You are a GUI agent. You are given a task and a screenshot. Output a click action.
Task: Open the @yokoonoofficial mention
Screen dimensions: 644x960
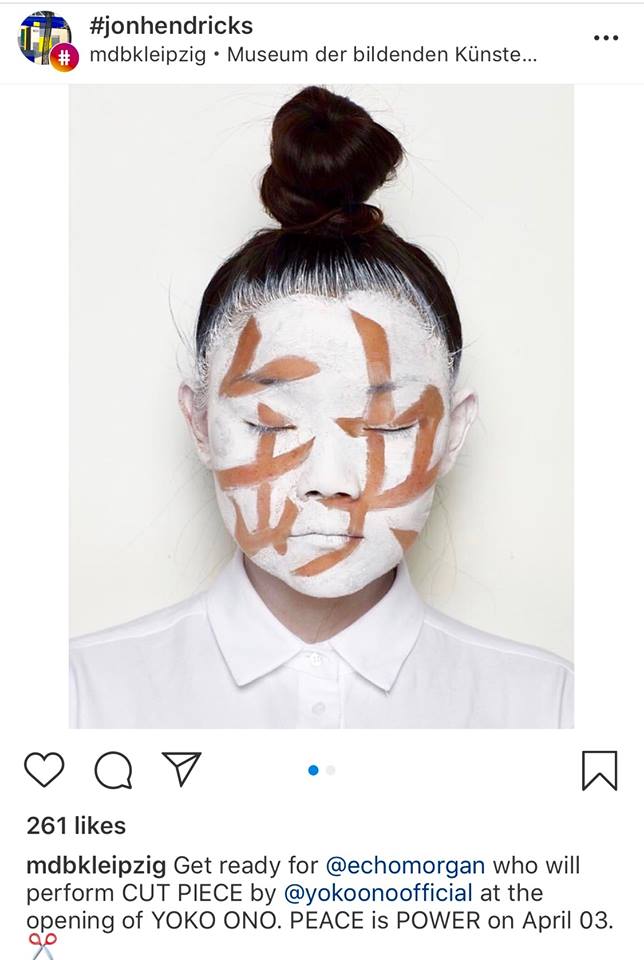coord(378,892)
